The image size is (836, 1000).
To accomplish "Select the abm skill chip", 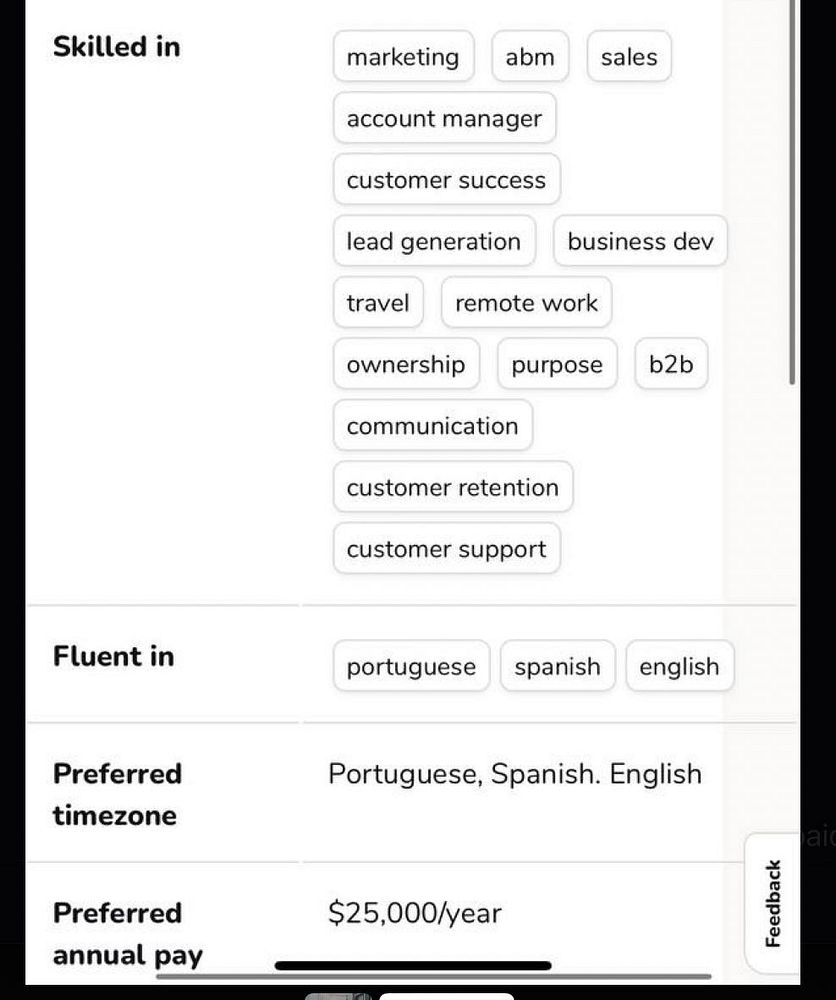I will (530, 57).
